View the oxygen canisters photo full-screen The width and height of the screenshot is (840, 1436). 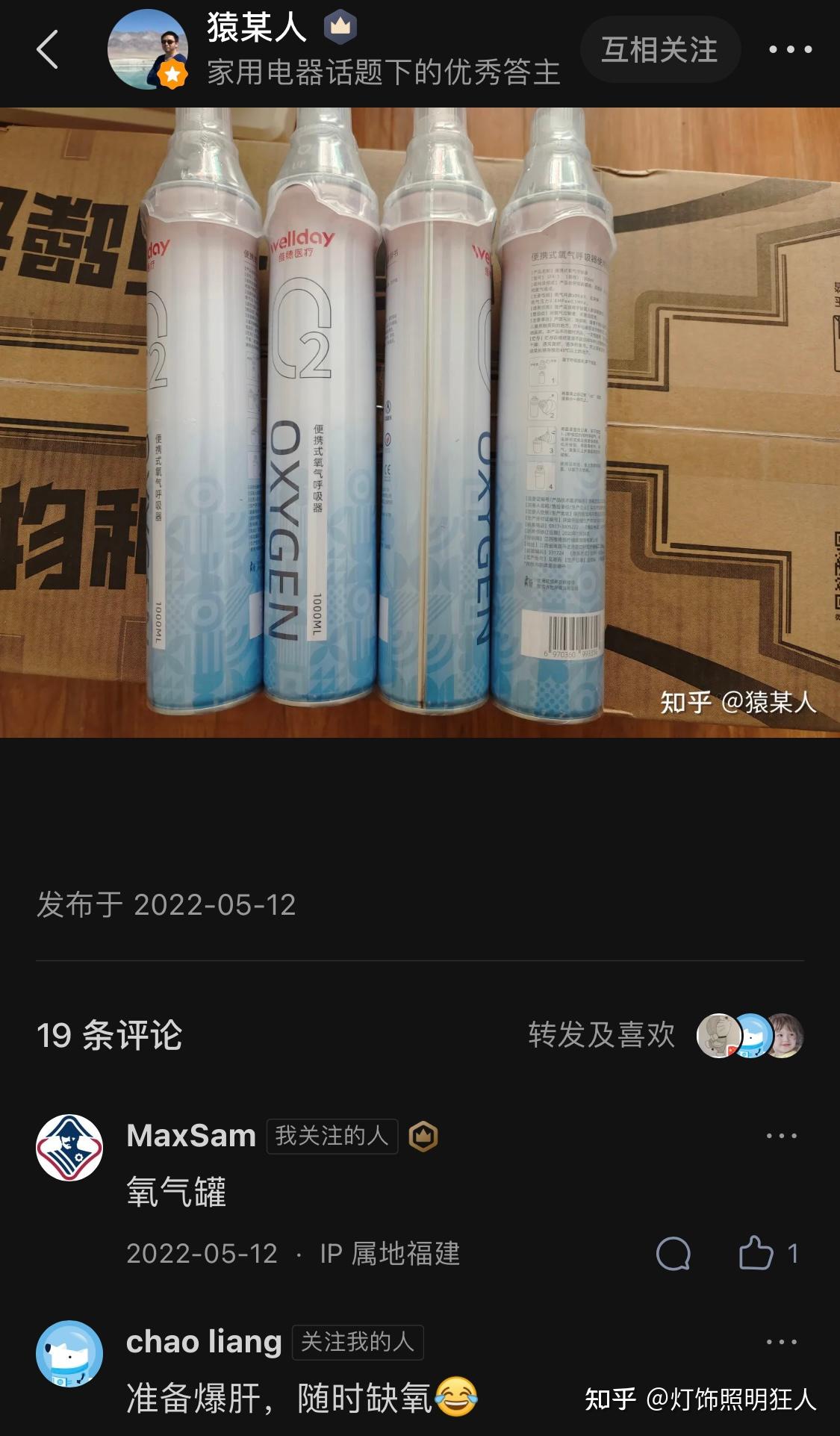[420, 422]
